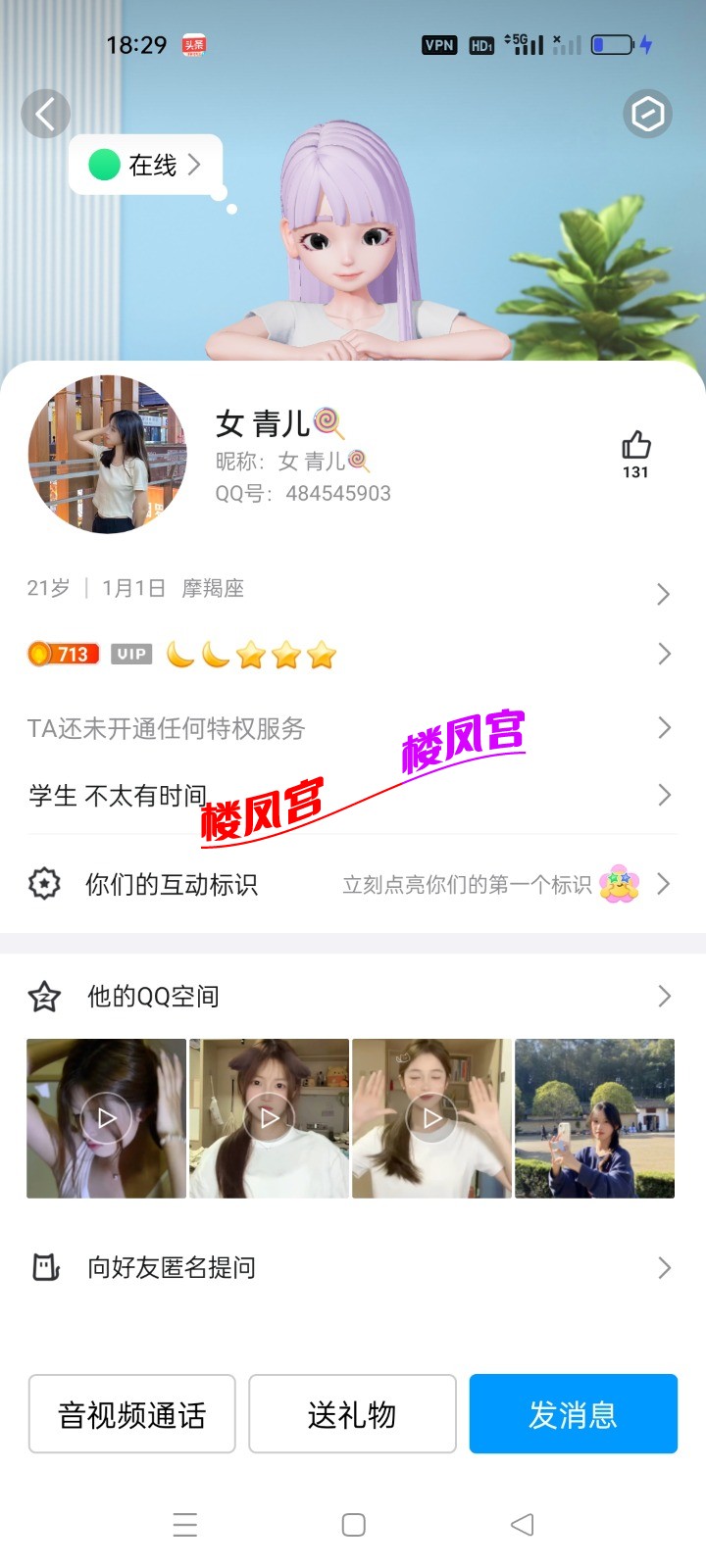Open the level and VIP badges row
Screen dimensions: 706x1568
[351, 654]
